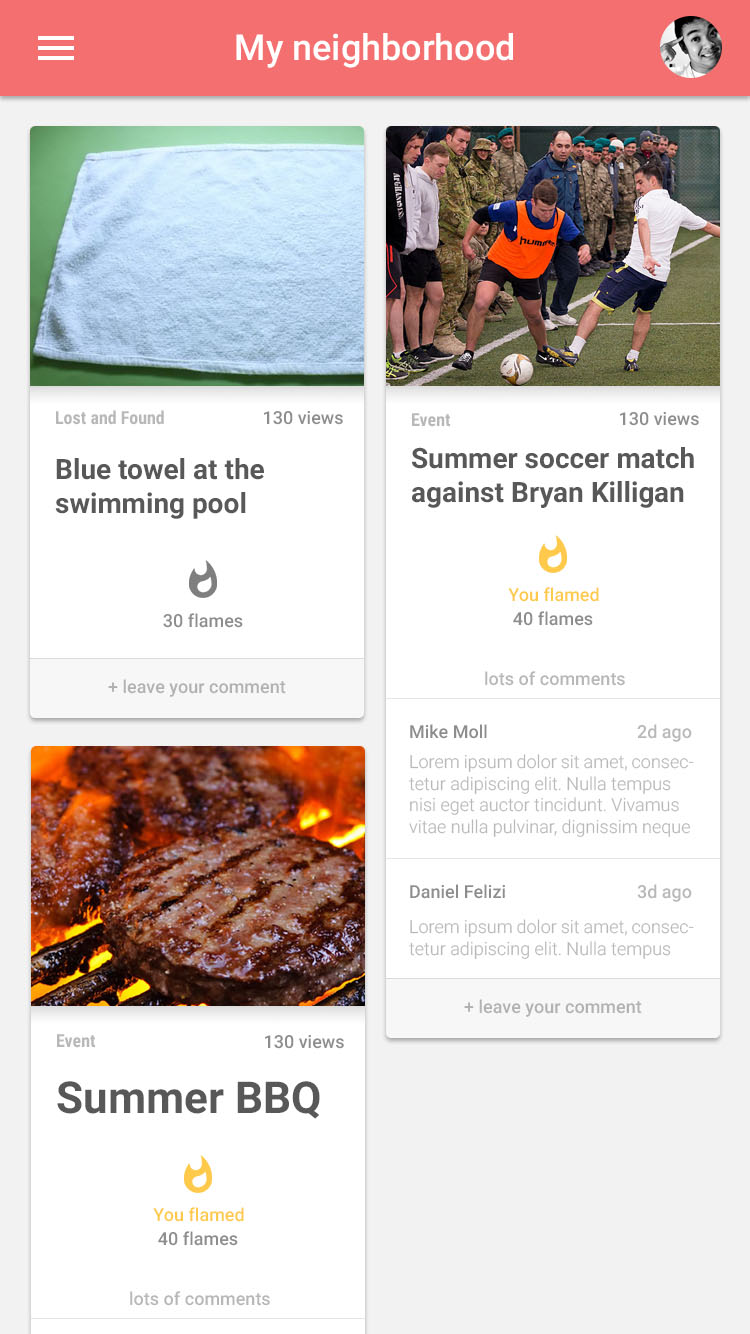The height and width of the screenshot is (1334, 750).
Task: Open Mike Moll's comment
Action: (x=553, y=779)
